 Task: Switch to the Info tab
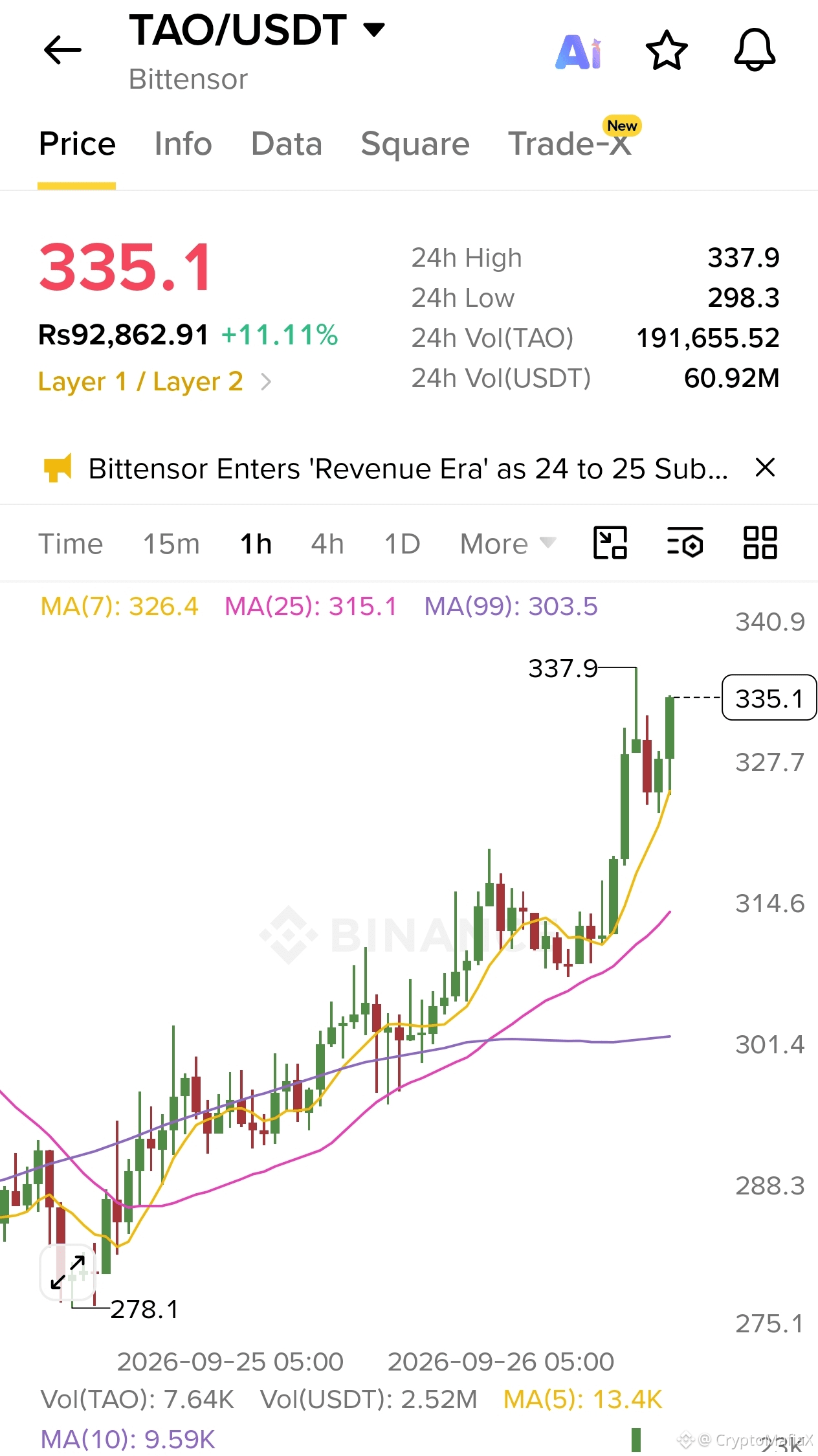click(x=183, y=144)
